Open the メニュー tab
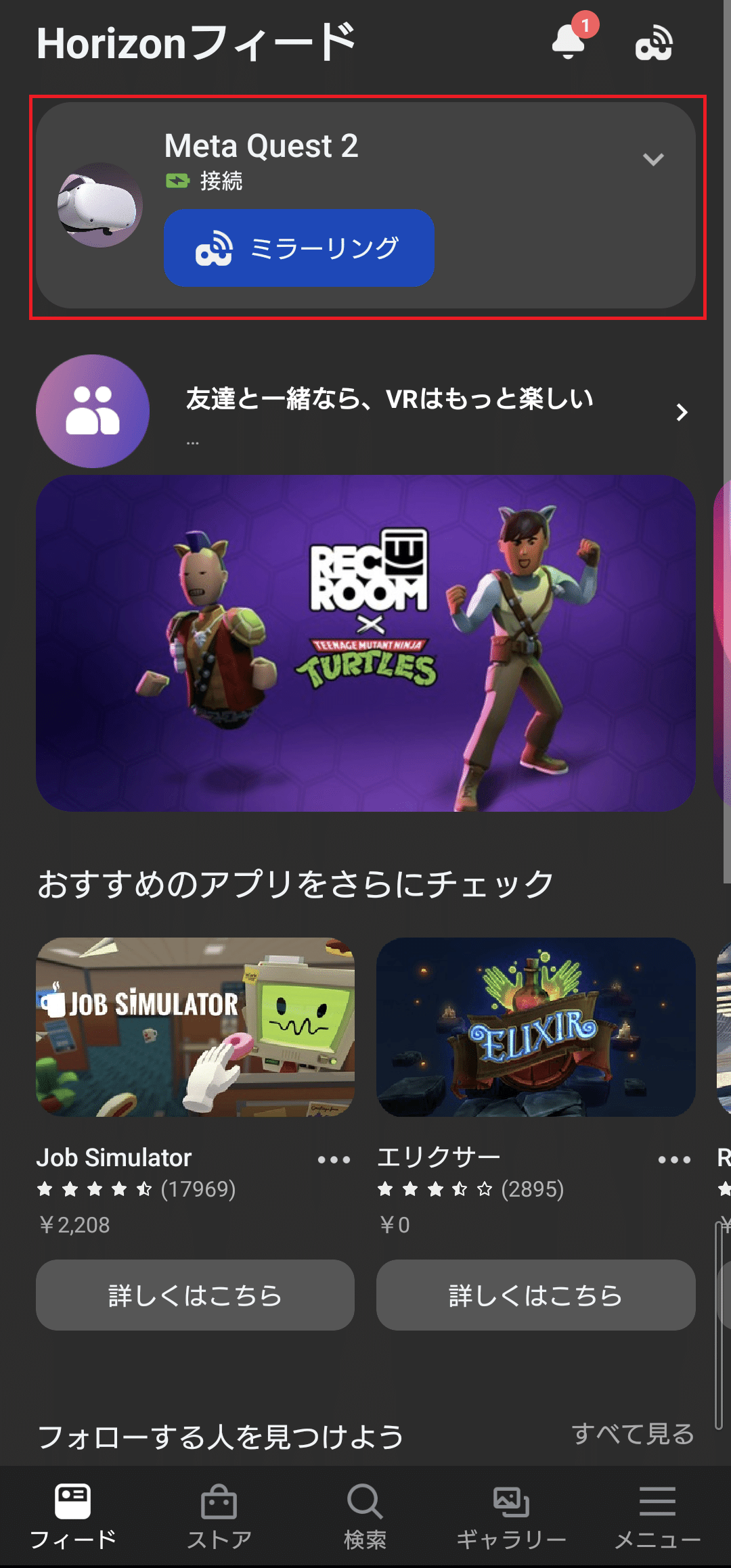Screen dimensions: 731x1568 [x=657, y=1517]
